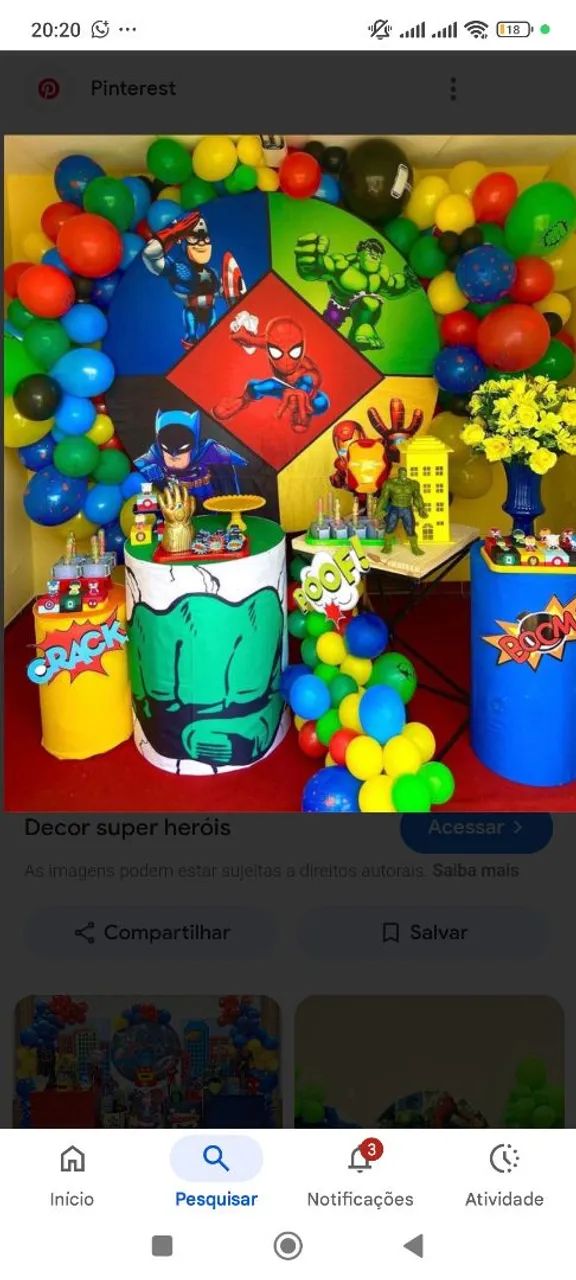Save the image with Salvar

424,932
